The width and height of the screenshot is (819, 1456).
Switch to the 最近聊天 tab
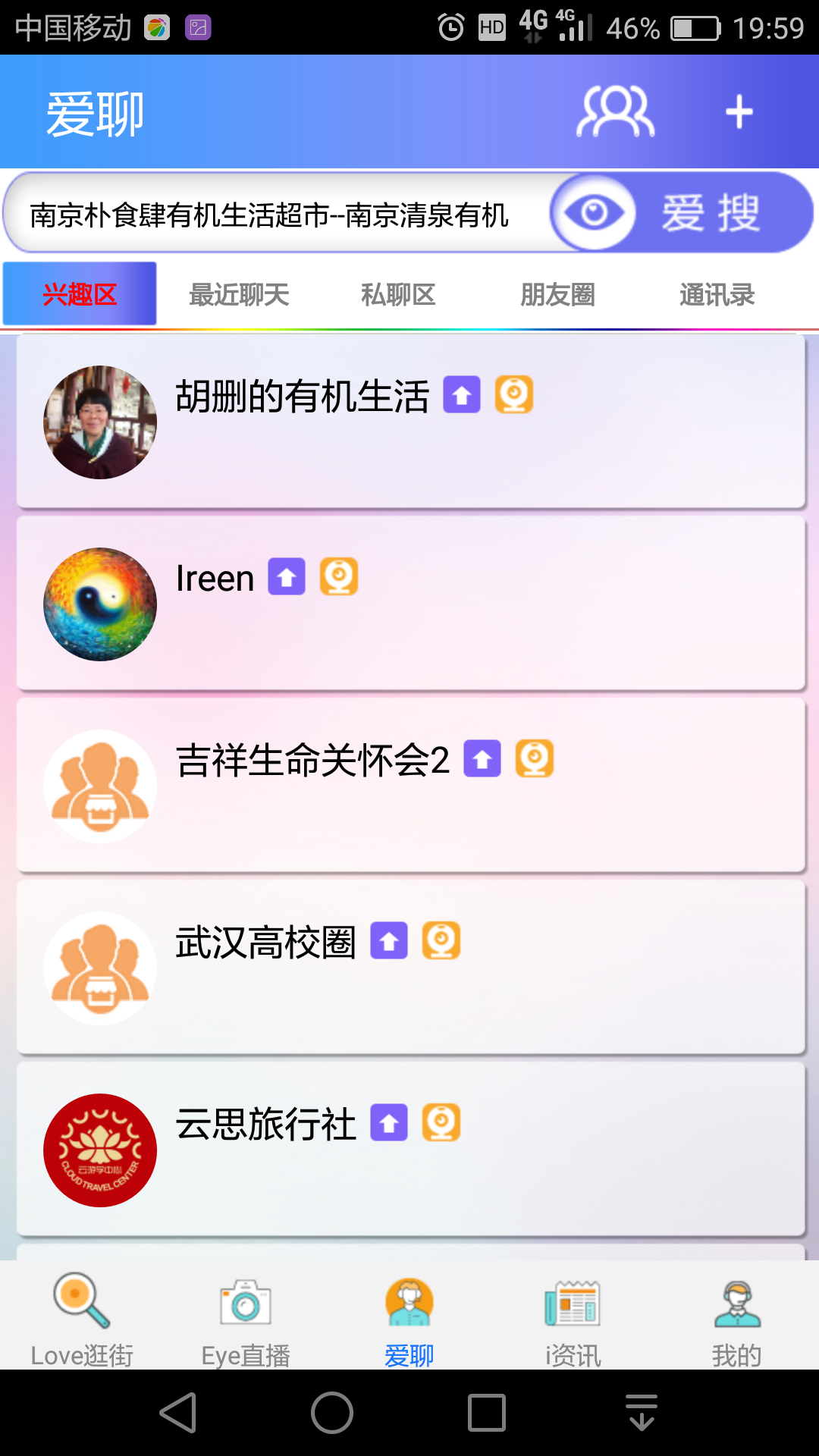tap(239, 294)
